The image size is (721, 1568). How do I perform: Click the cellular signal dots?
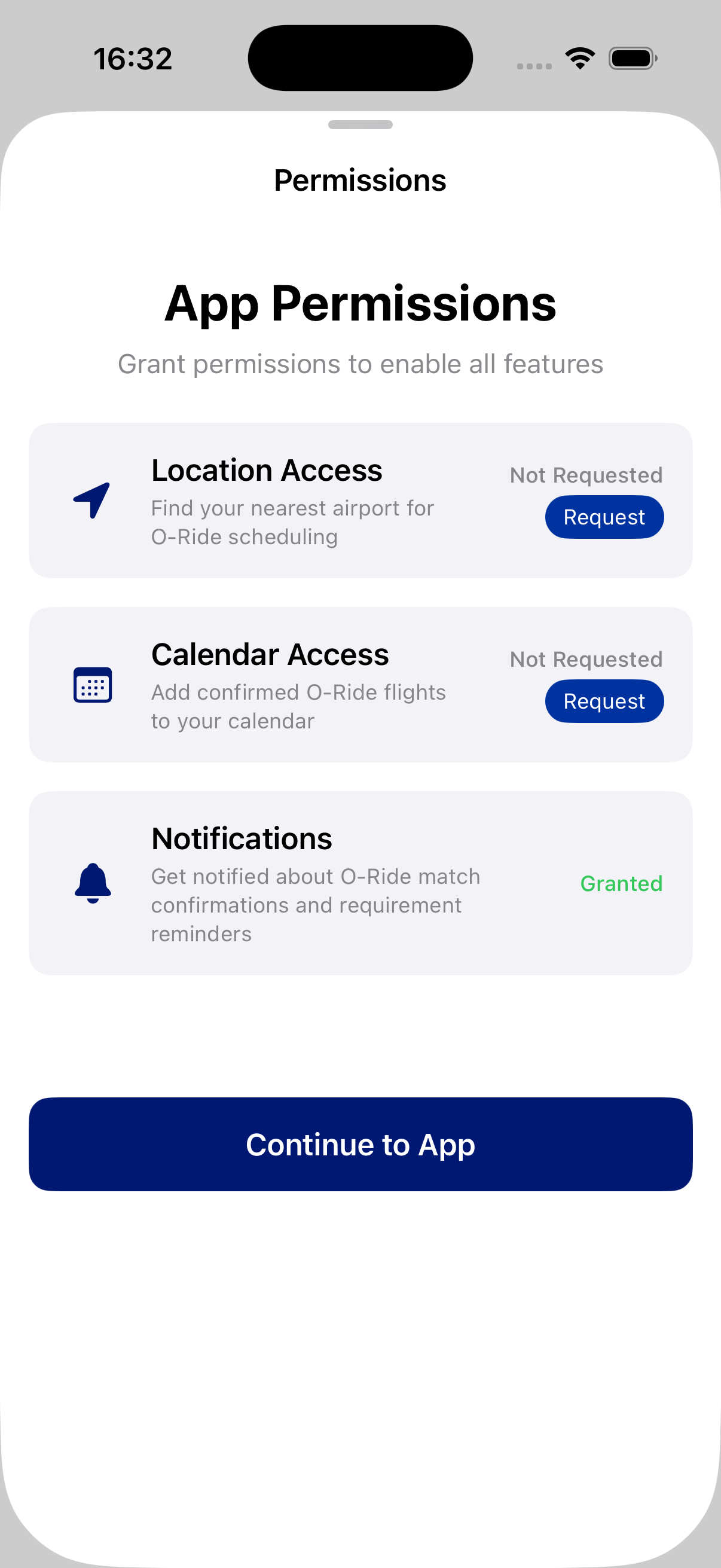534,64
